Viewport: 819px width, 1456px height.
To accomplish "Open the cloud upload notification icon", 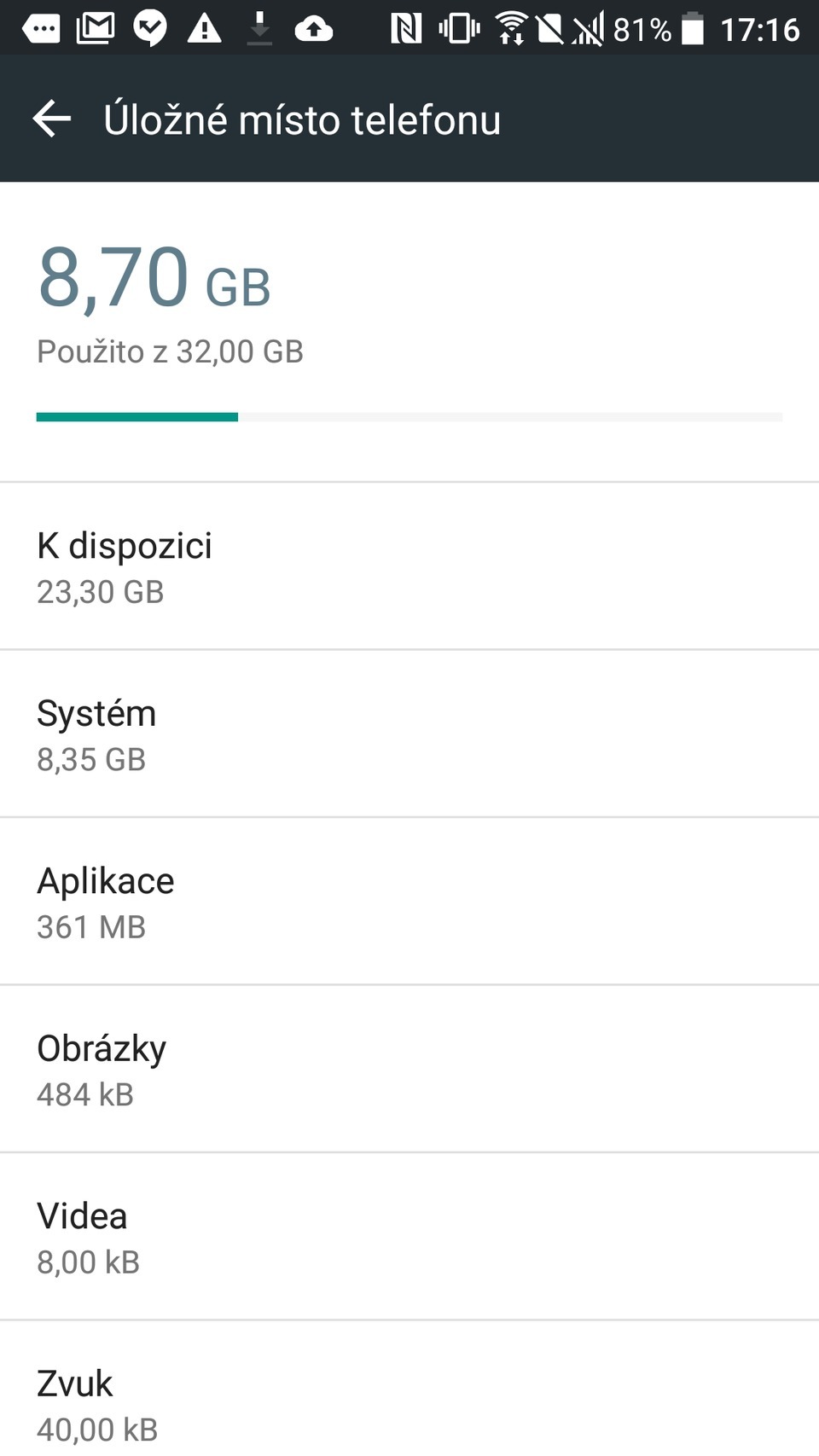I will pyautogui.click(x=313, y=28).
